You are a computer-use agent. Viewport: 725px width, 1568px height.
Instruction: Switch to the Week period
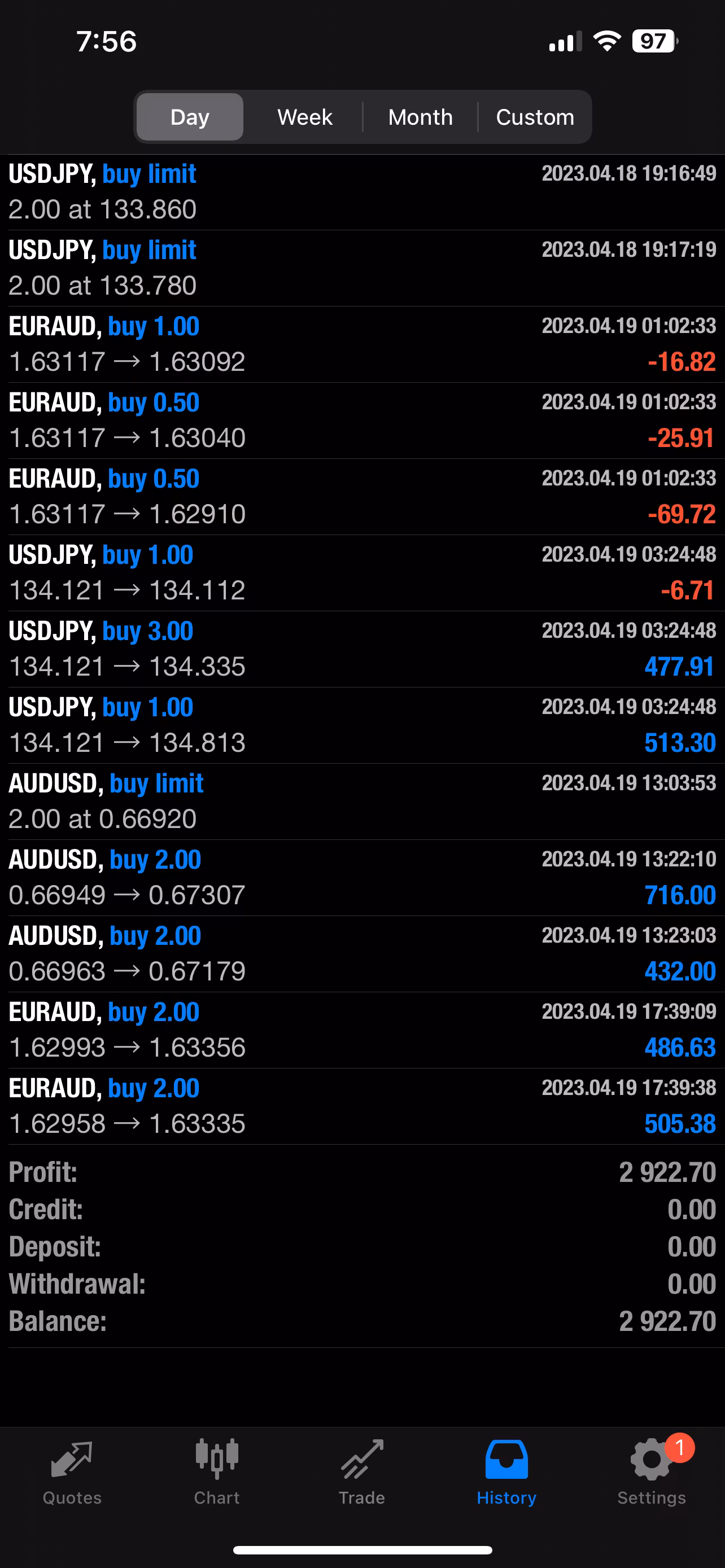(x=304, y=117)
